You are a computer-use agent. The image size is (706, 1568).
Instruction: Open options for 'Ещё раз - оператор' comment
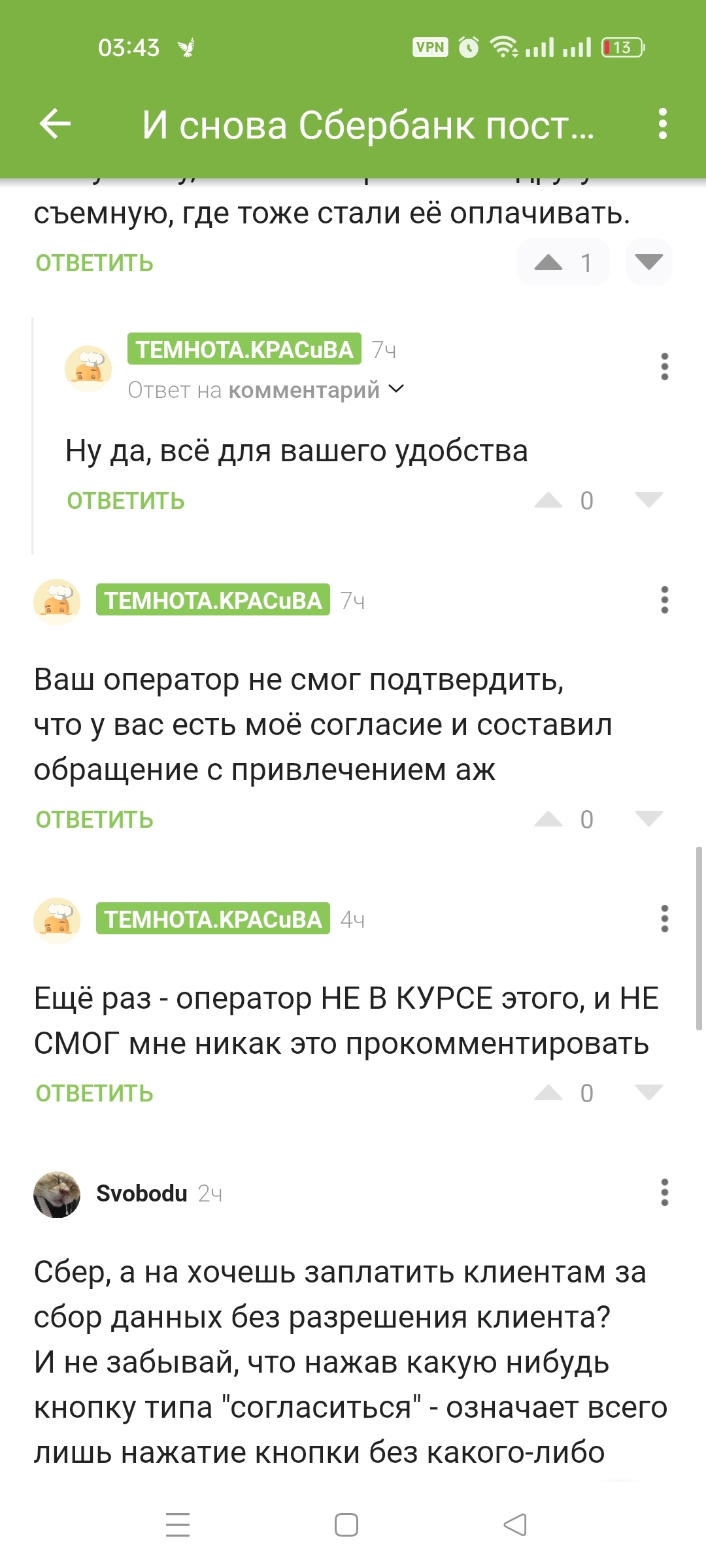coord(664,919)
